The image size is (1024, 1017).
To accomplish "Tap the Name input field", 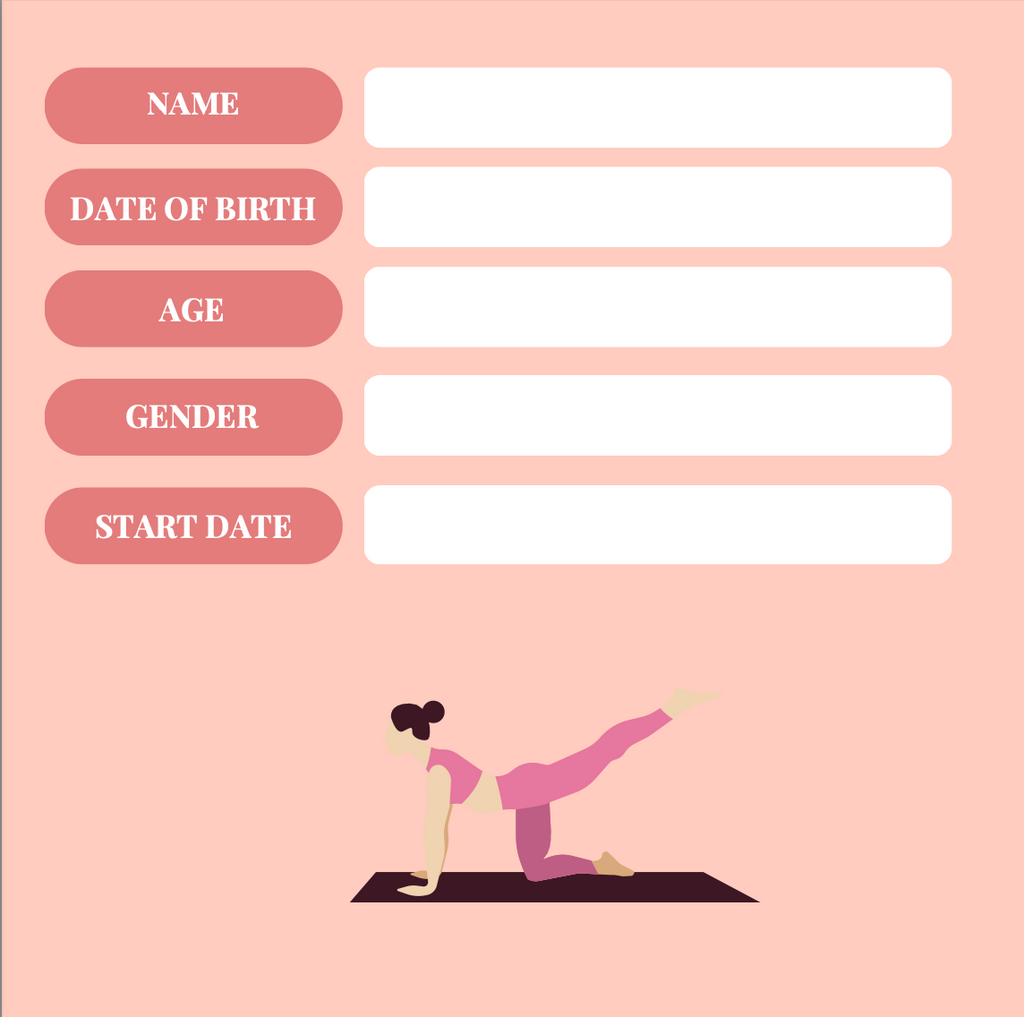I will (x=657, y=107).
